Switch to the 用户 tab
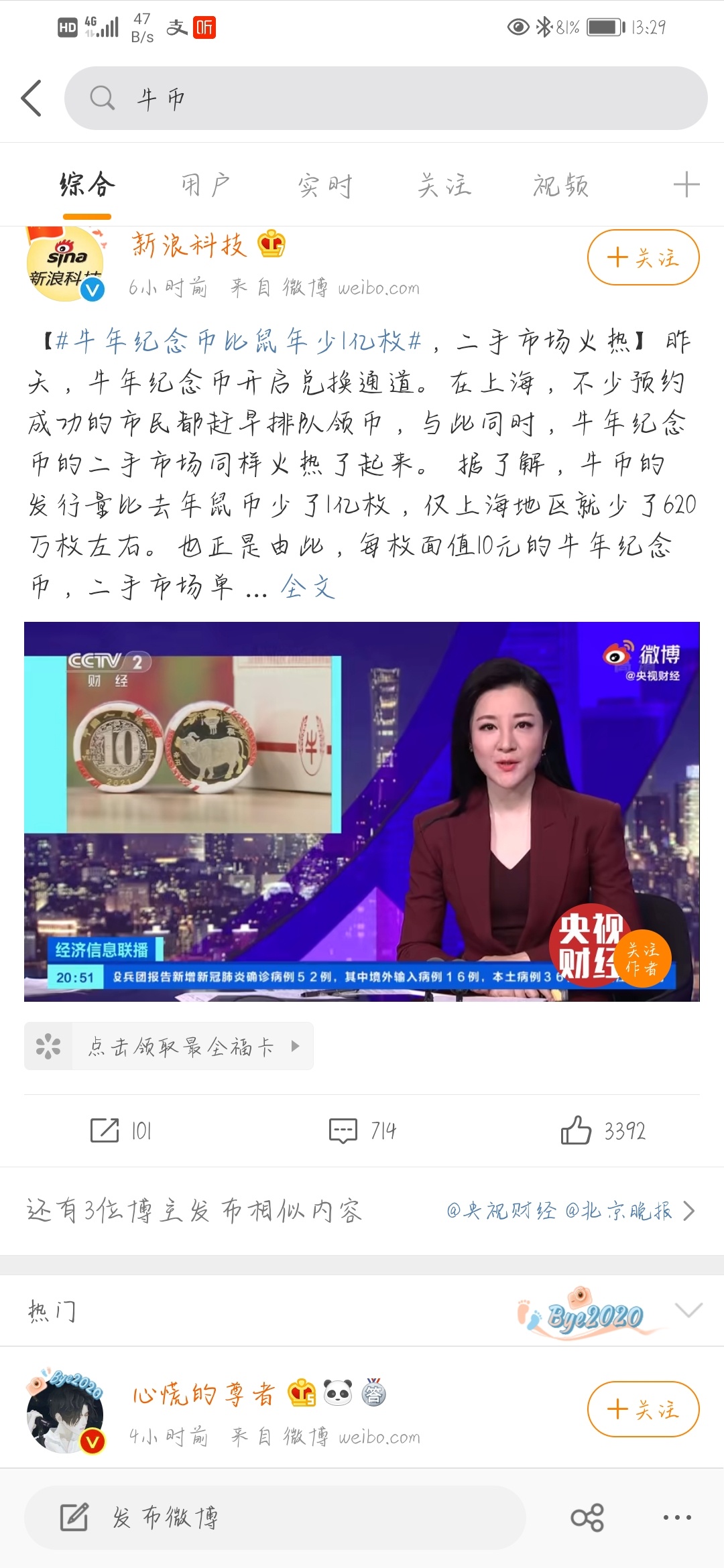Screen dimensions: 724x1568 [x=205, y=186]
